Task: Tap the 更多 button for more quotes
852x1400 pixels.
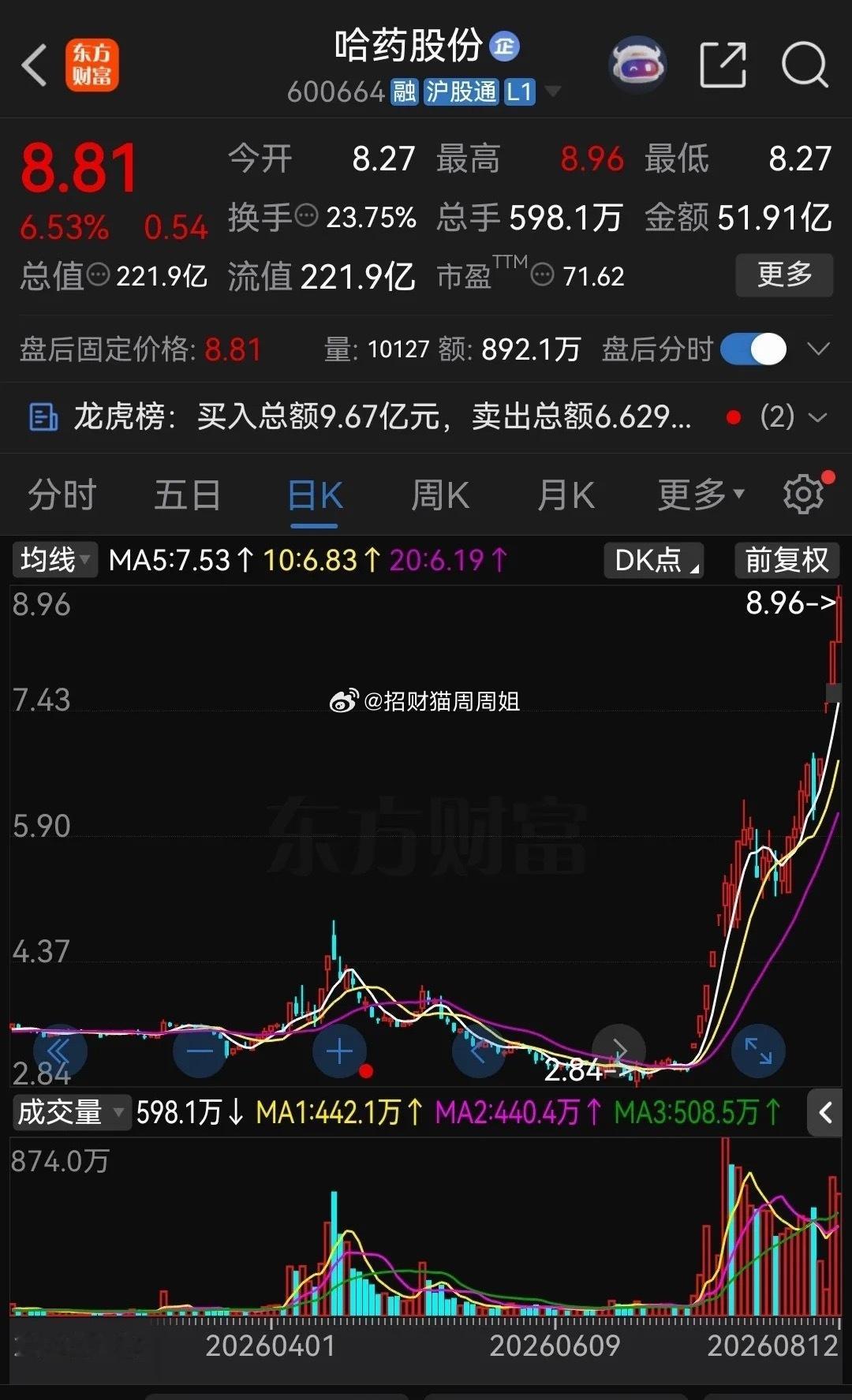Action: (x=784, y=274)
